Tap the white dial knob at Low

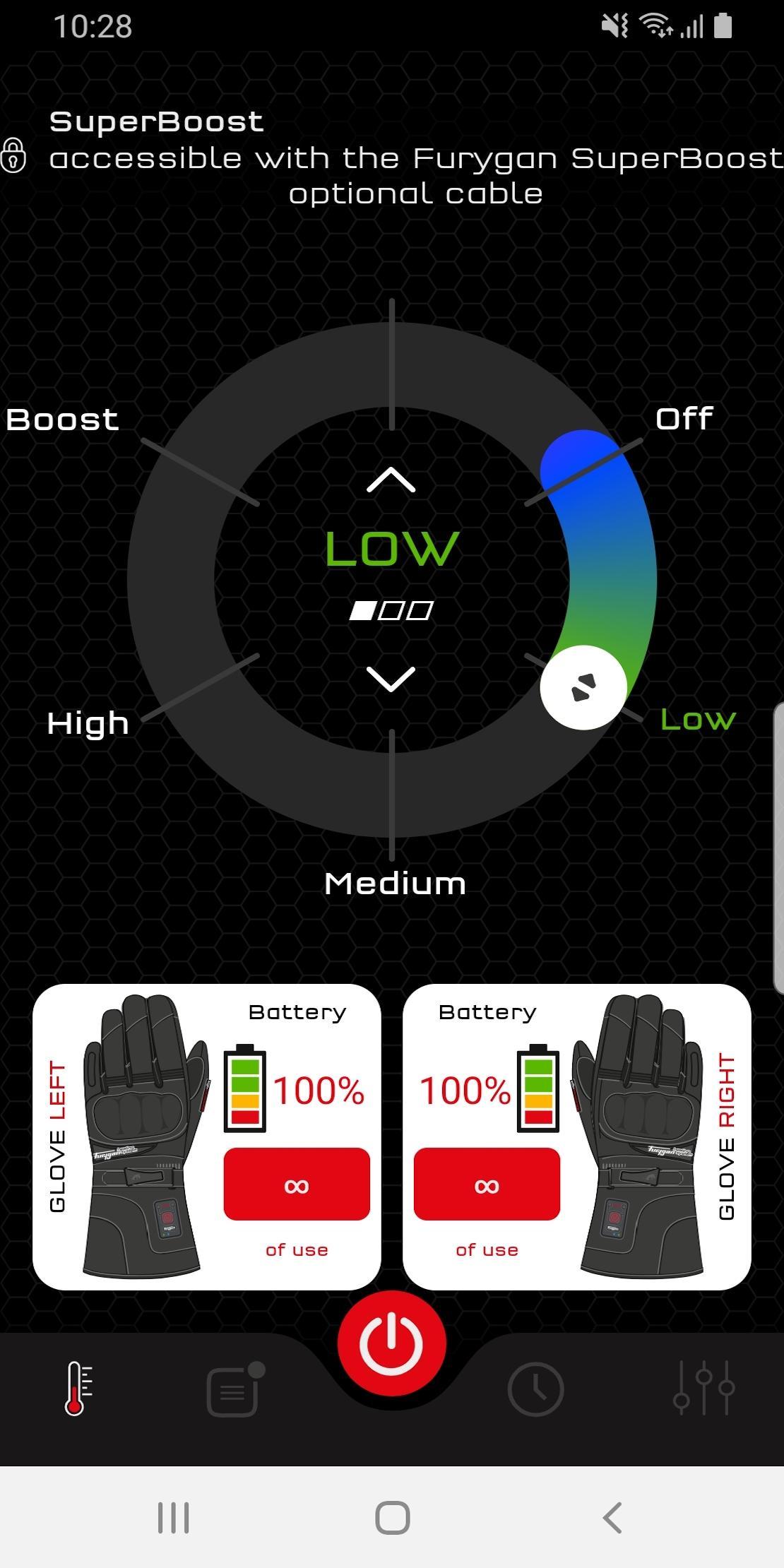tap(583, 687)
